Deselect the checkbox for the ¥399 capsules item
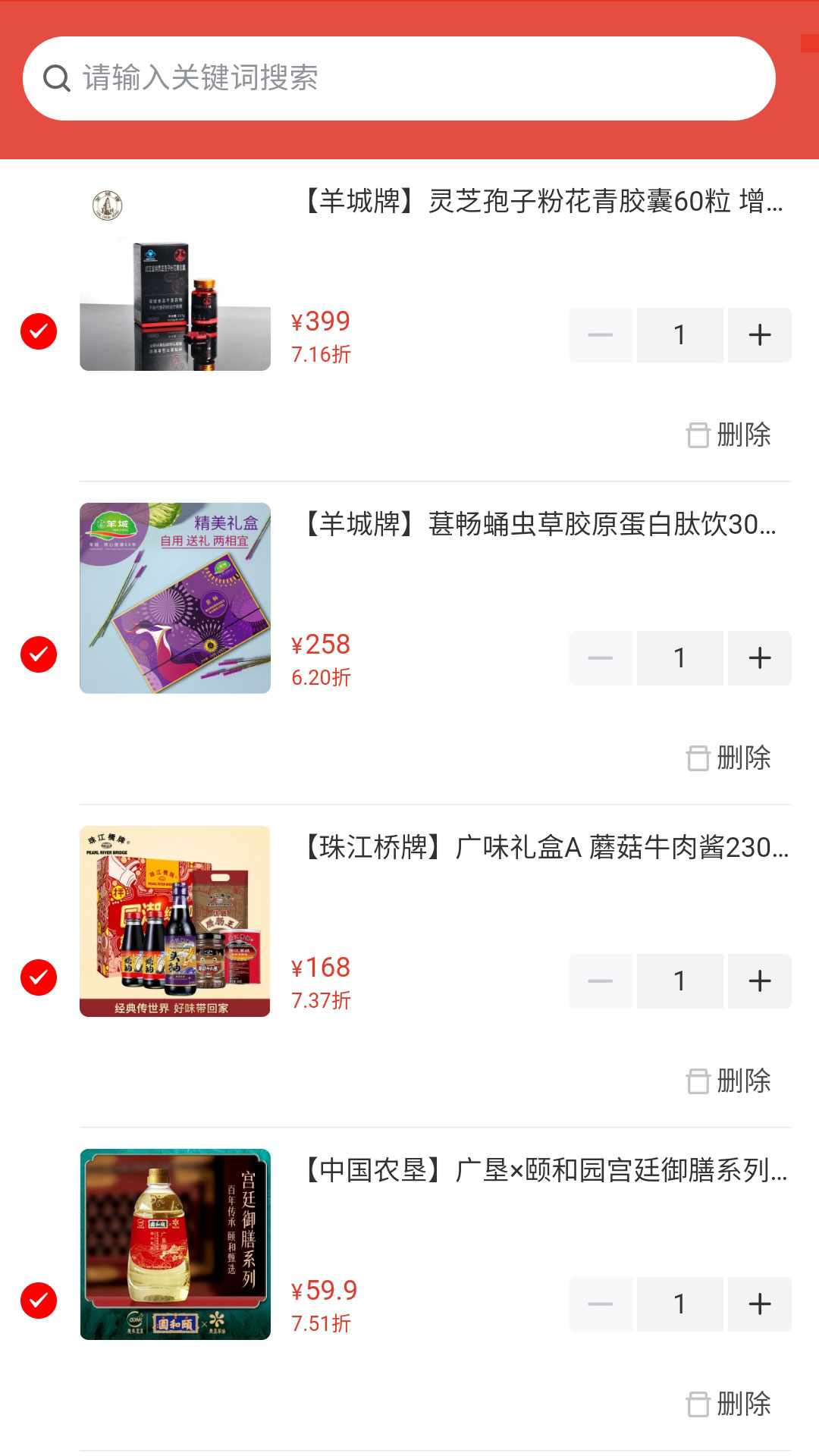Image resolution: width=819 pixels, height=1456 pixels. 38,332
